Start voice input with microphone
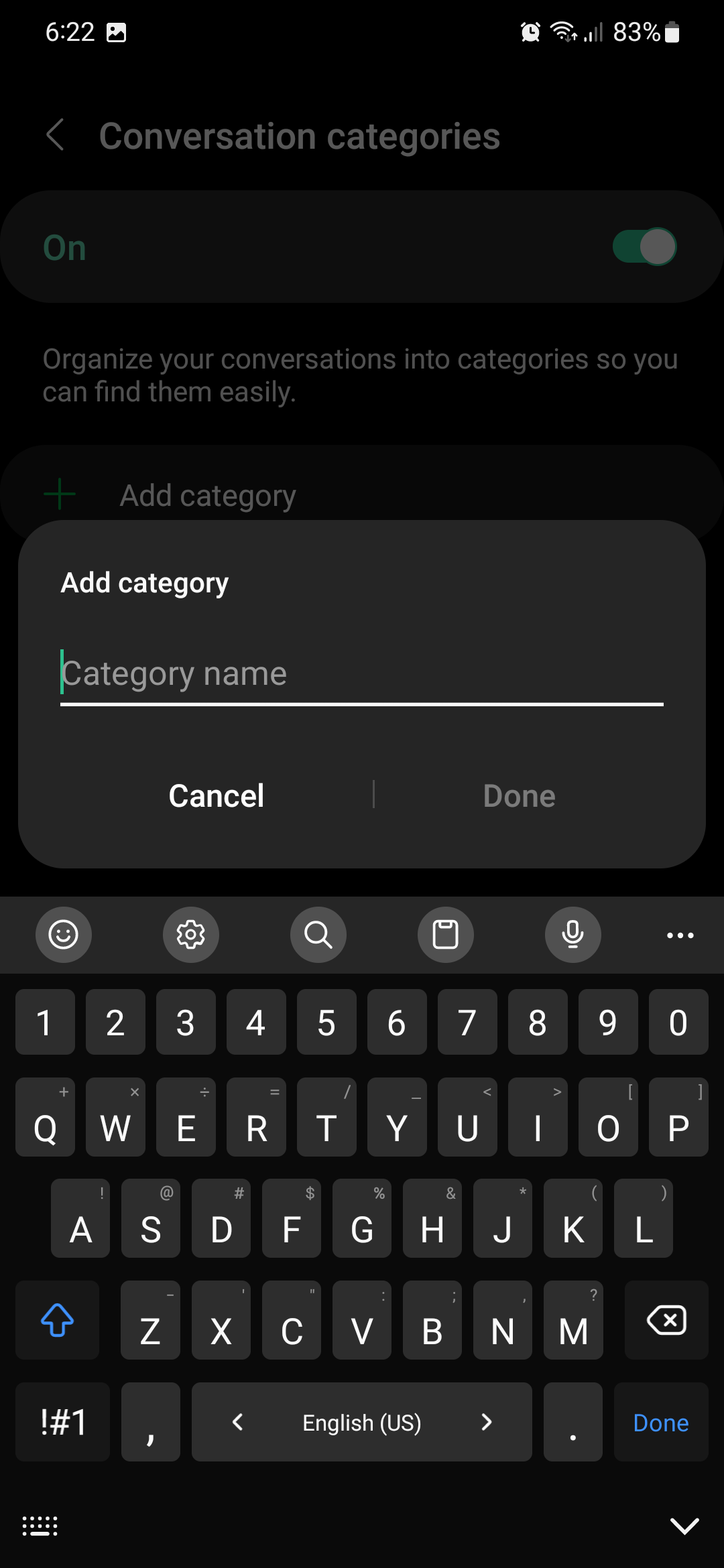This screenshot has height=1568, width=724. pyautogui.click(x=573, y=935)
